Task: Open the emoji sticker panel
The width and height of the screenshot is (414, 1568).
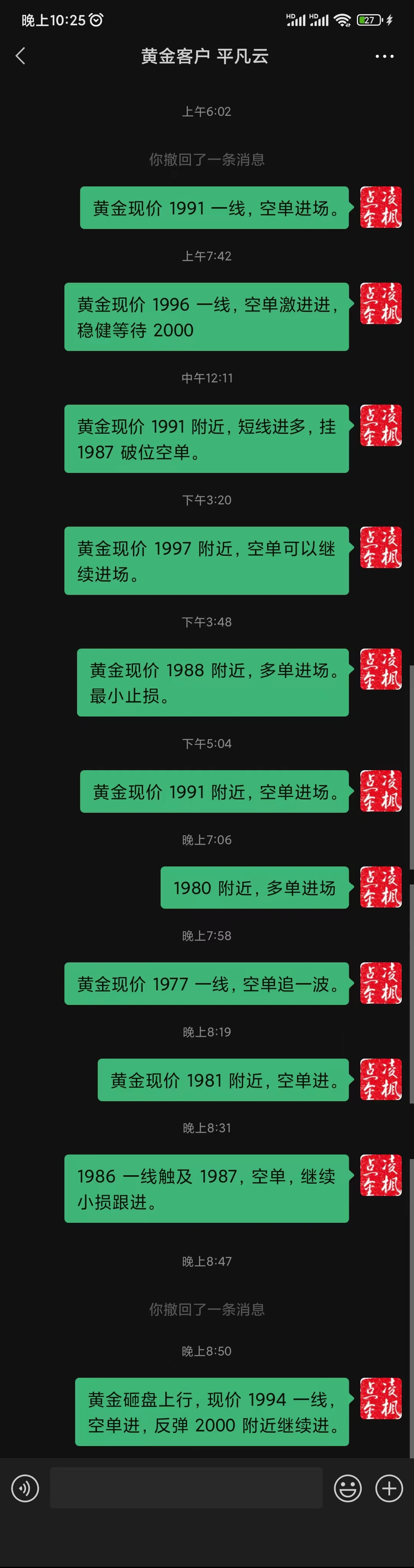Action: (x=348, y=1488)
